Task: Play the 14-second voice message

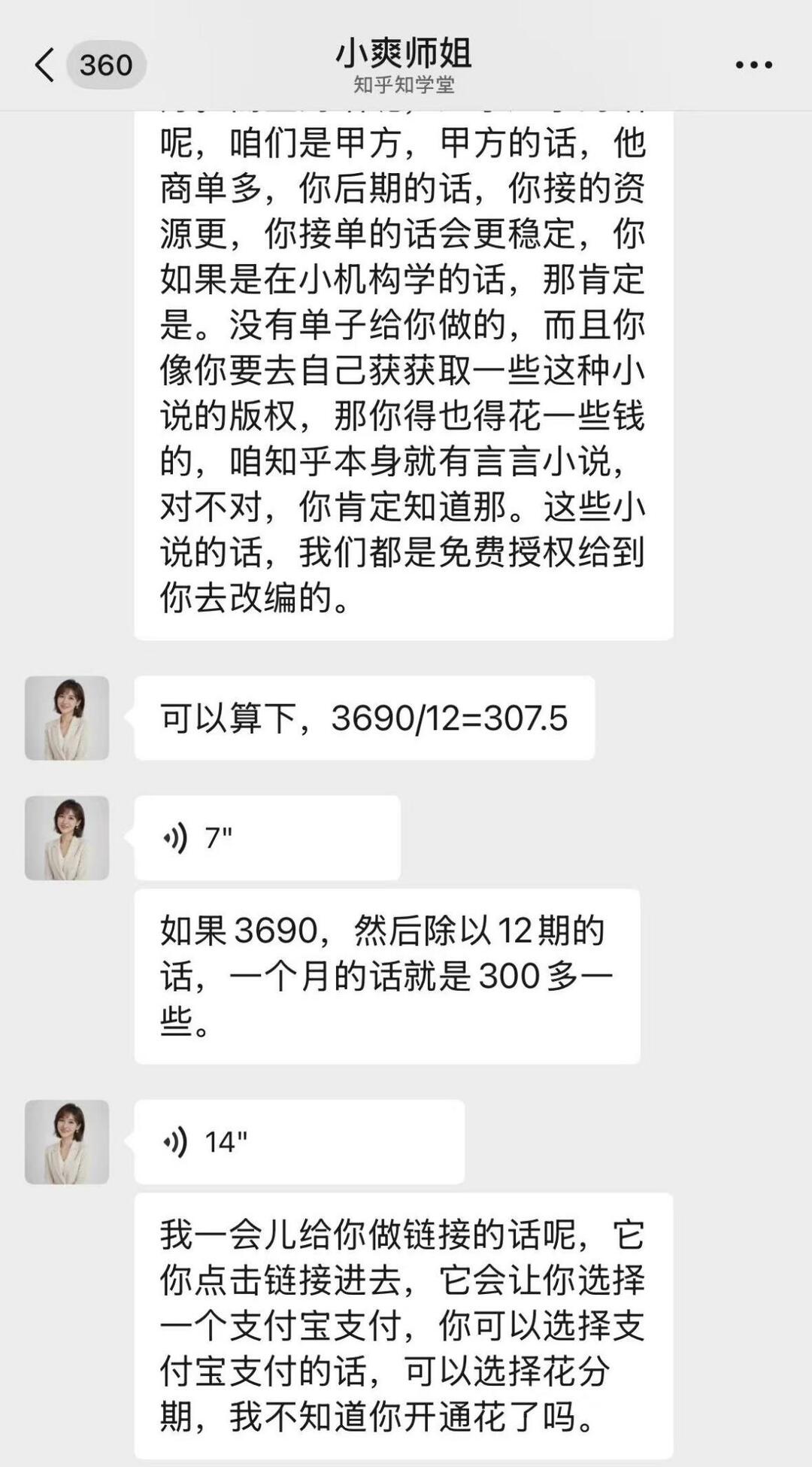Action: (298, 1141)
